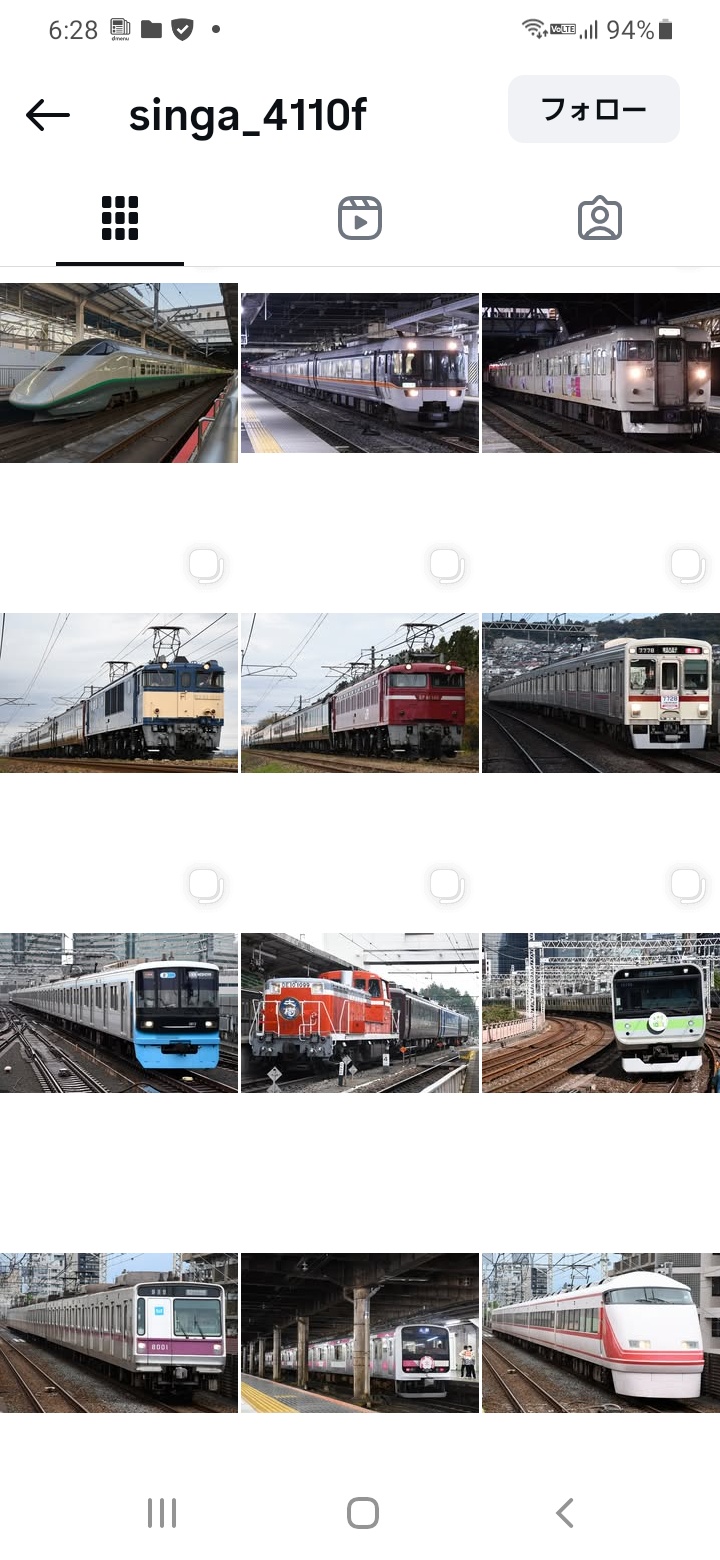Open the green-striped bullet train post
The image size is (720, 1560).
click(x=118, y=373)
